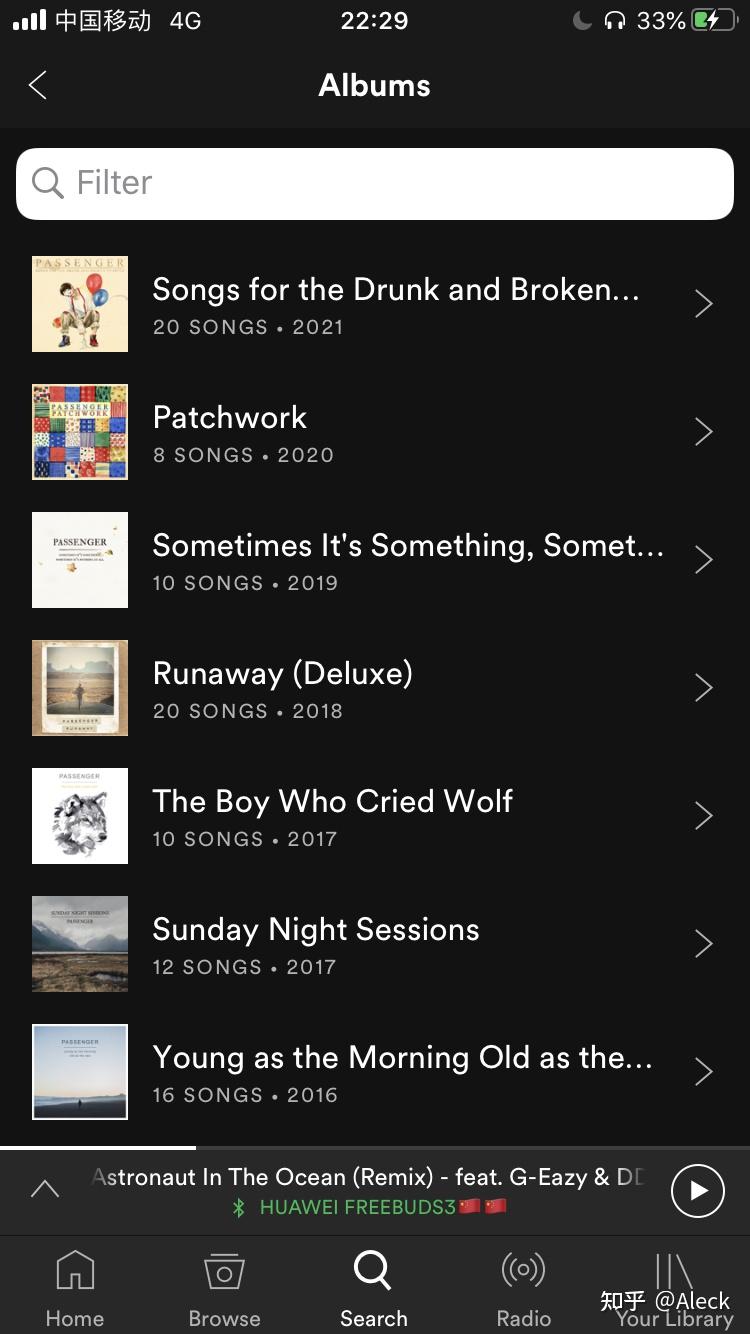
Task: Open Radio from the bottom navigation
Action: tap(523, 1268)
